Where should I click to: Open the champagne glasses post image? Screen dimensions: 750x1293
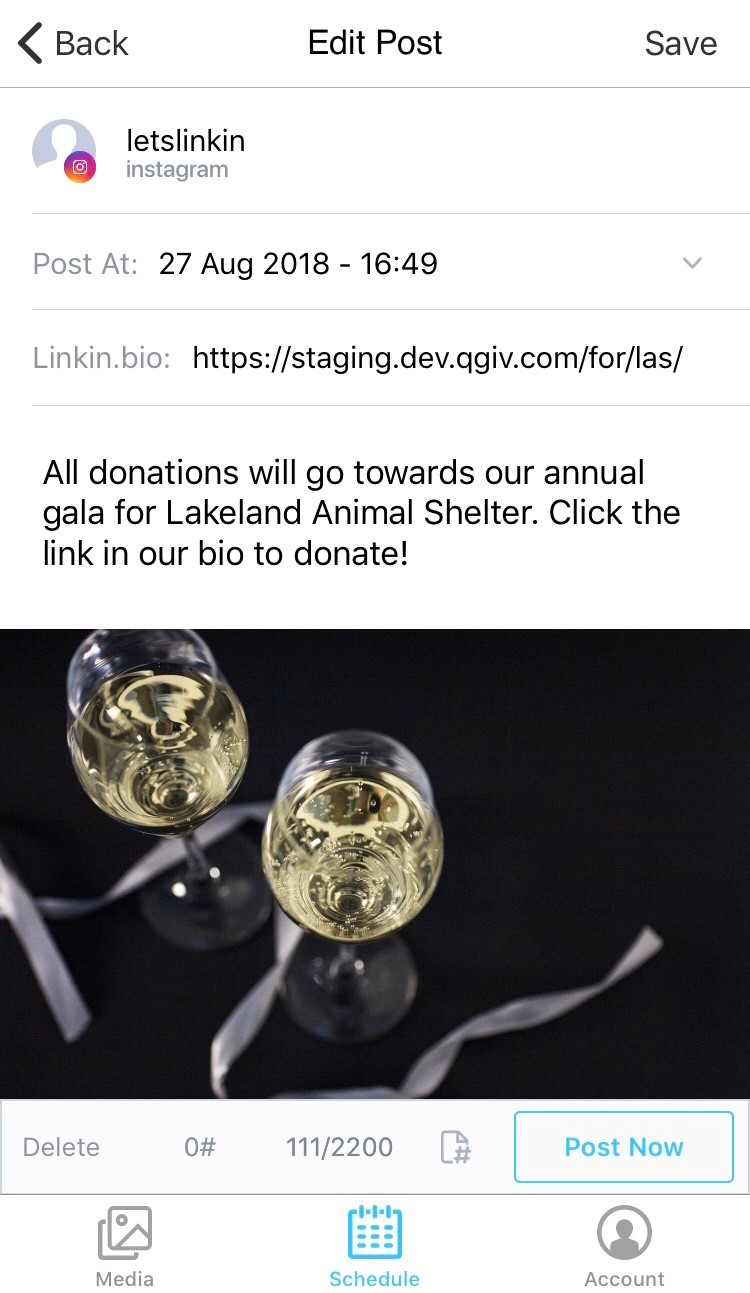coord(375,863)
